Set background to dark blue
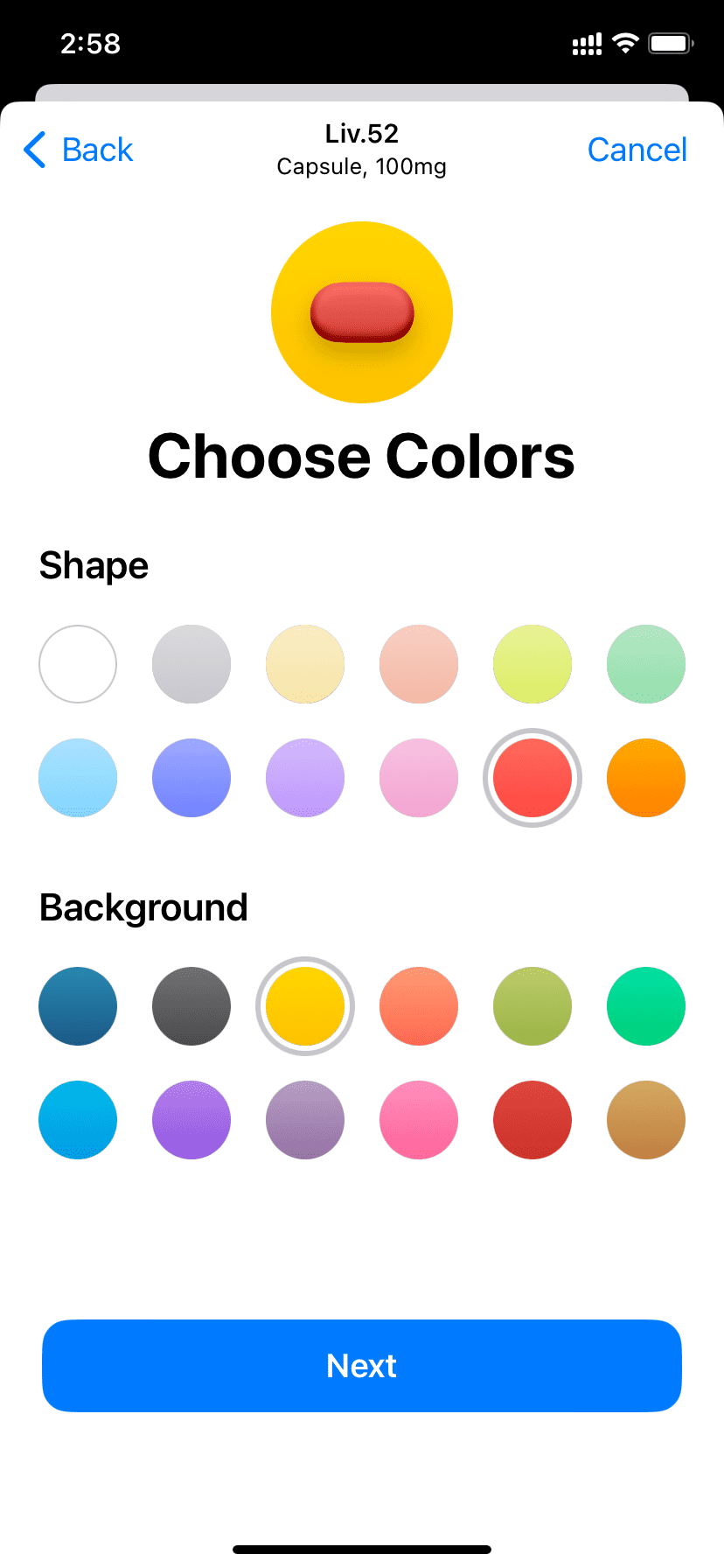This screenshot has width=724, height=1568. (x=78, y=1006)
